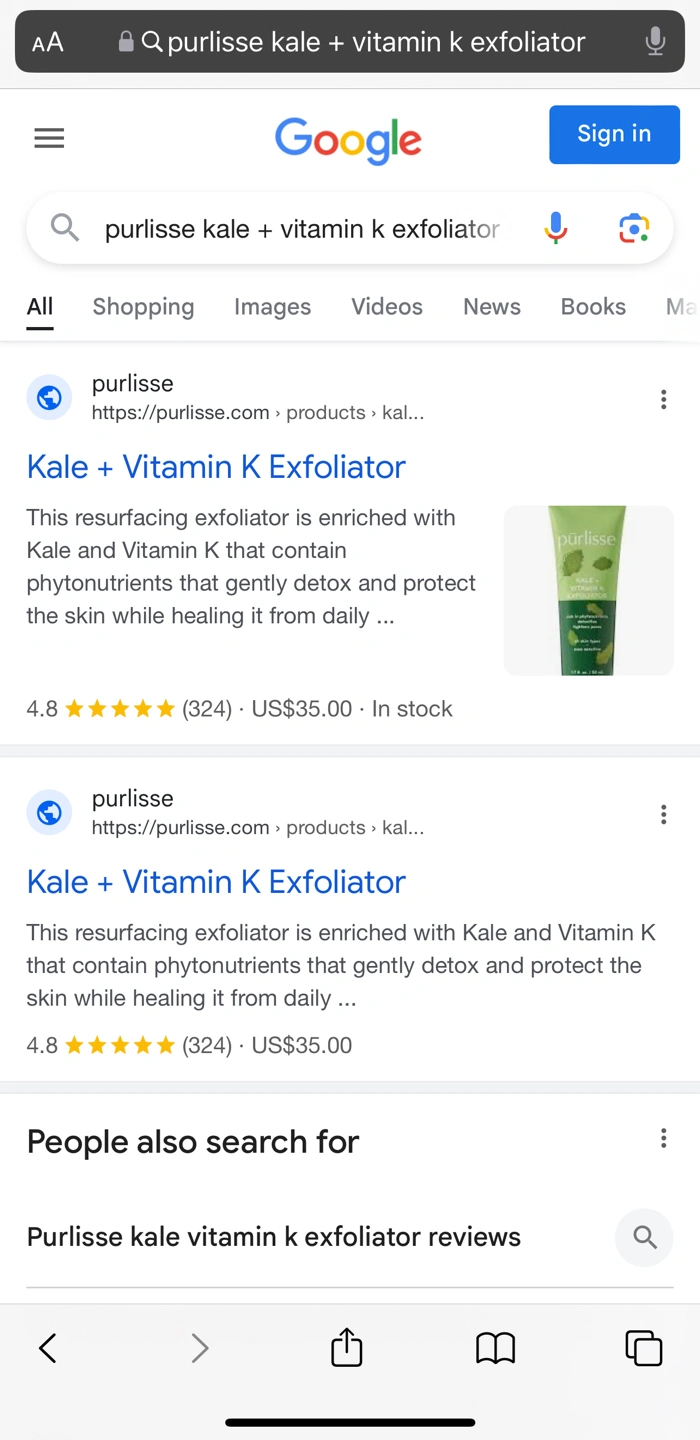
Task: Share this page from Safari toolbar
Action: click(346, 1347)
